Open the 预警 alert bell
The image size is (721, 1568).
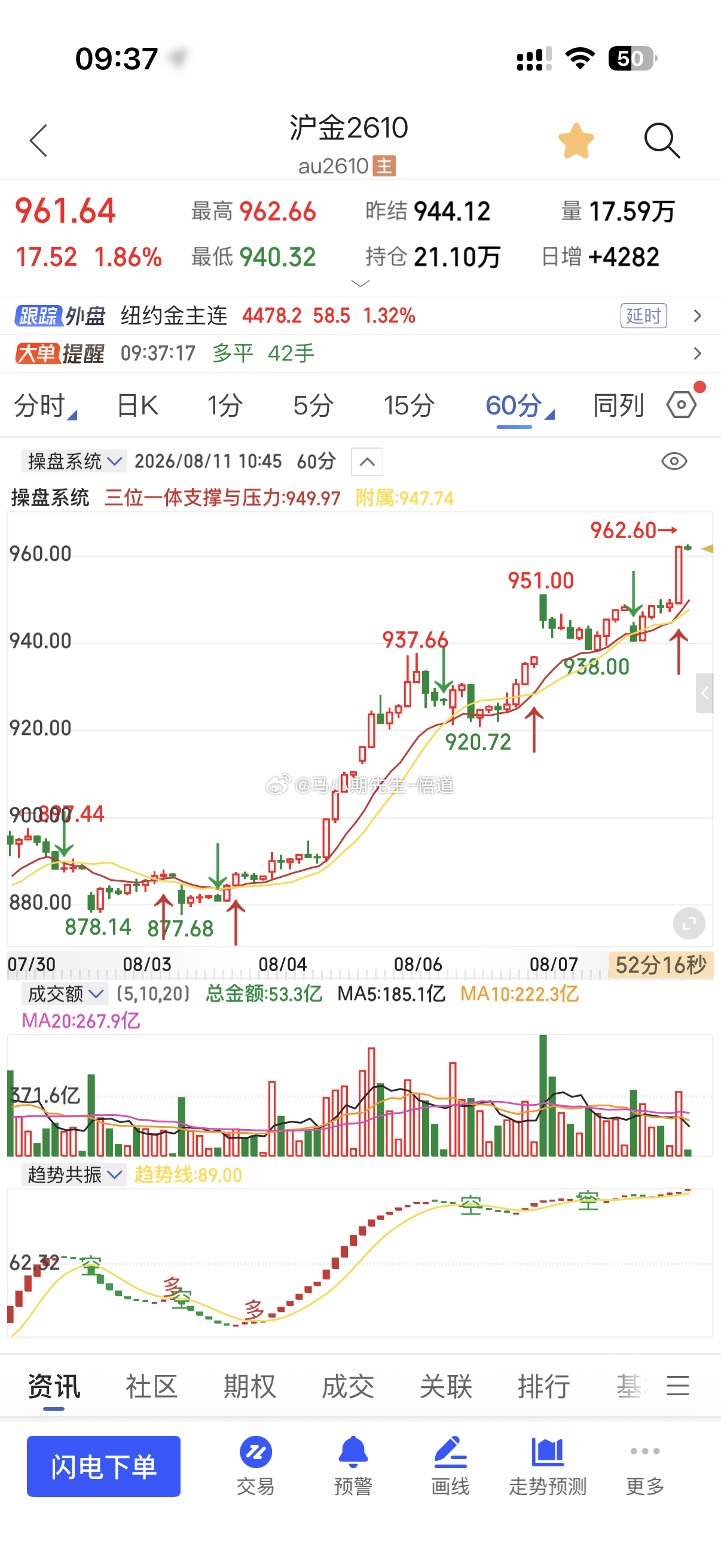coord(353,1466)
